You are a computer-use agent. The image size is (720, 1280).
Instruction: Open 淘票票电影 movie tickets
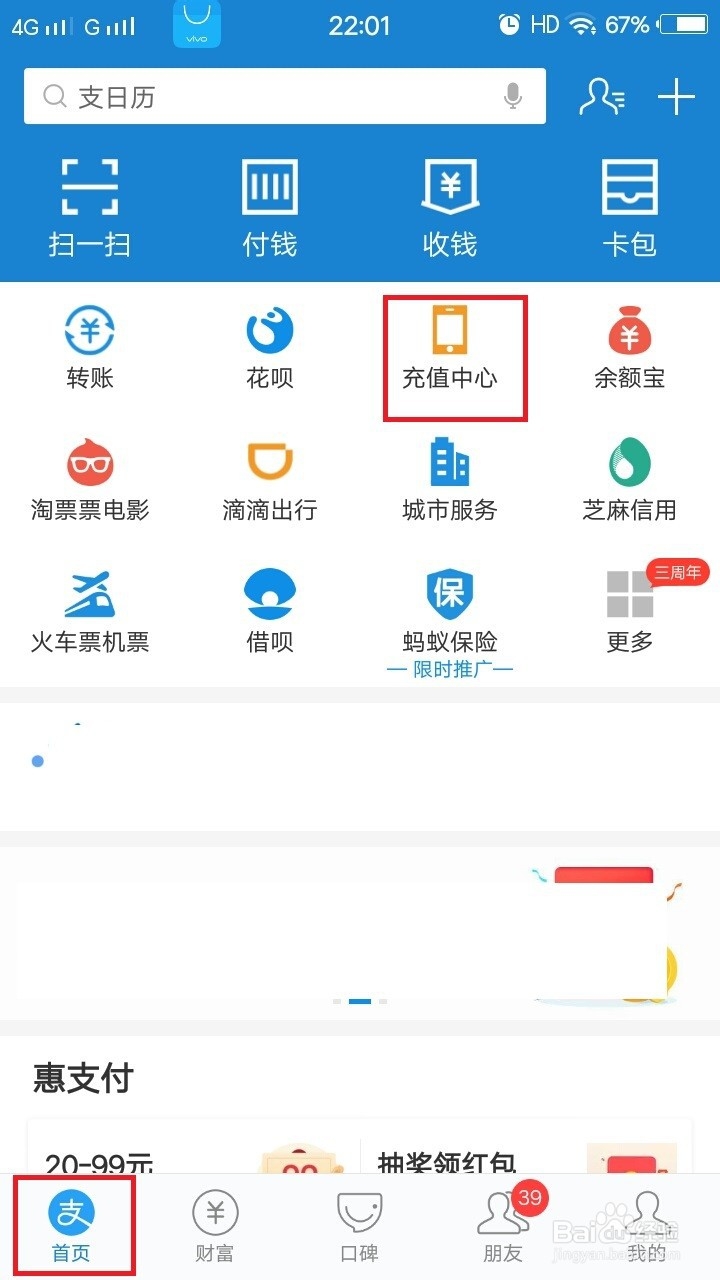[89, 480]
